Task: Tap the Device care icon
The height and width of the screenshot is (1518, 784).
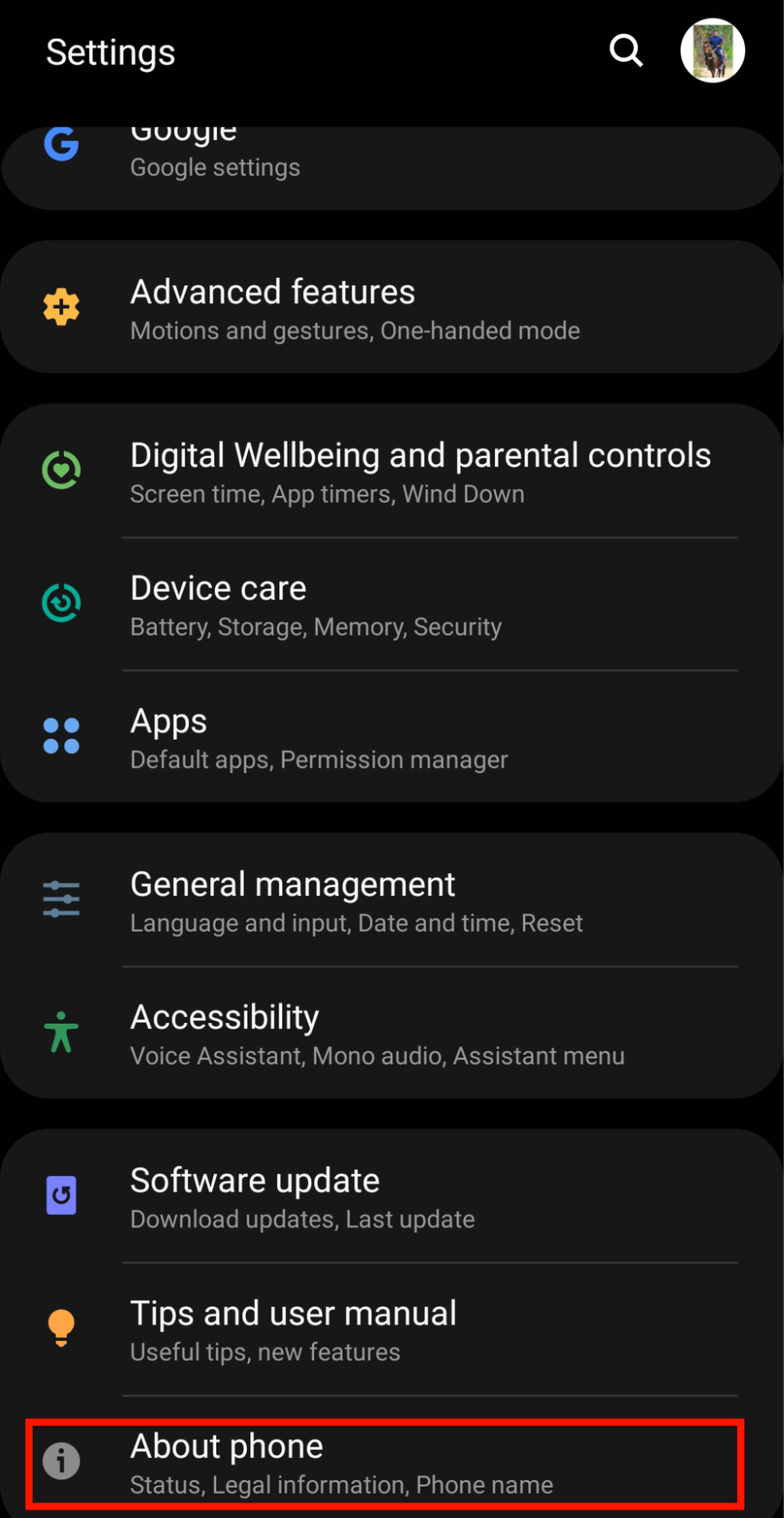Action: click(61, 602)
